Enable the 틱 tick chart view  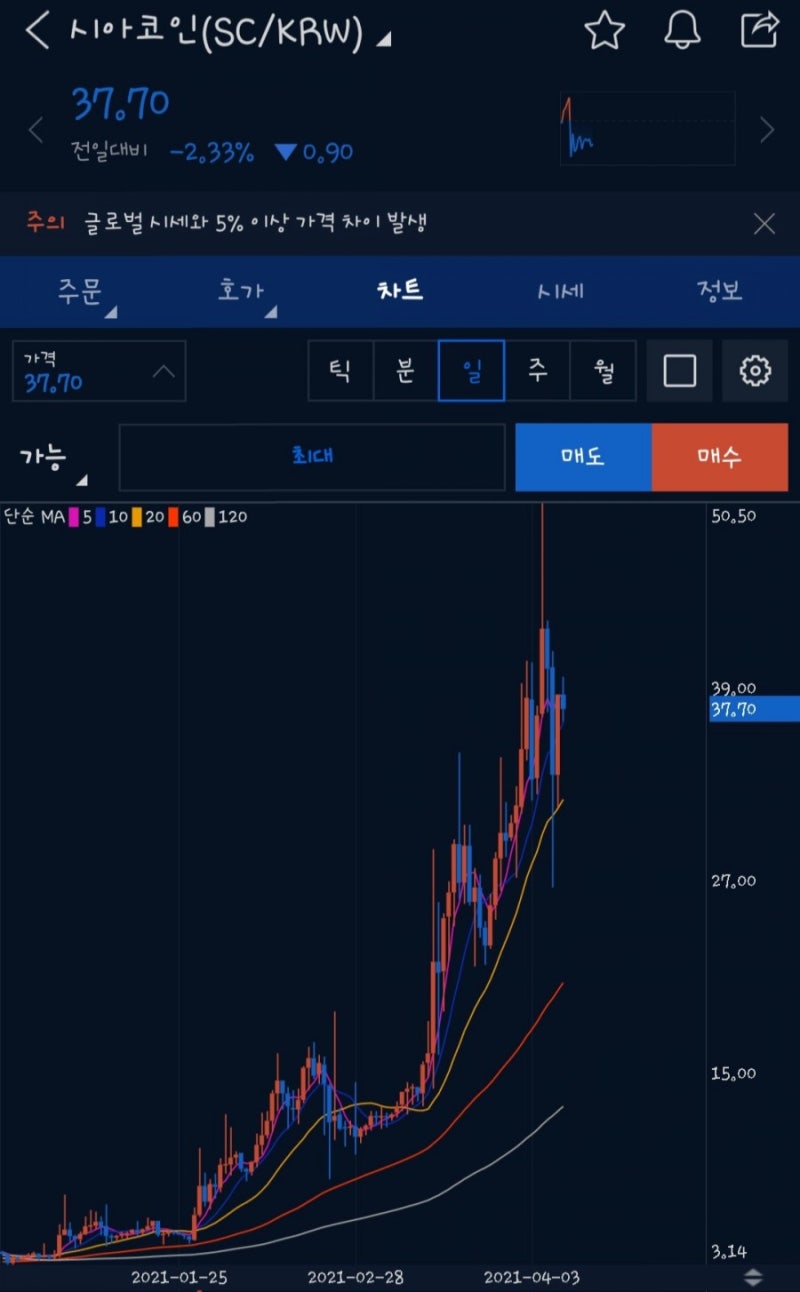340,371
